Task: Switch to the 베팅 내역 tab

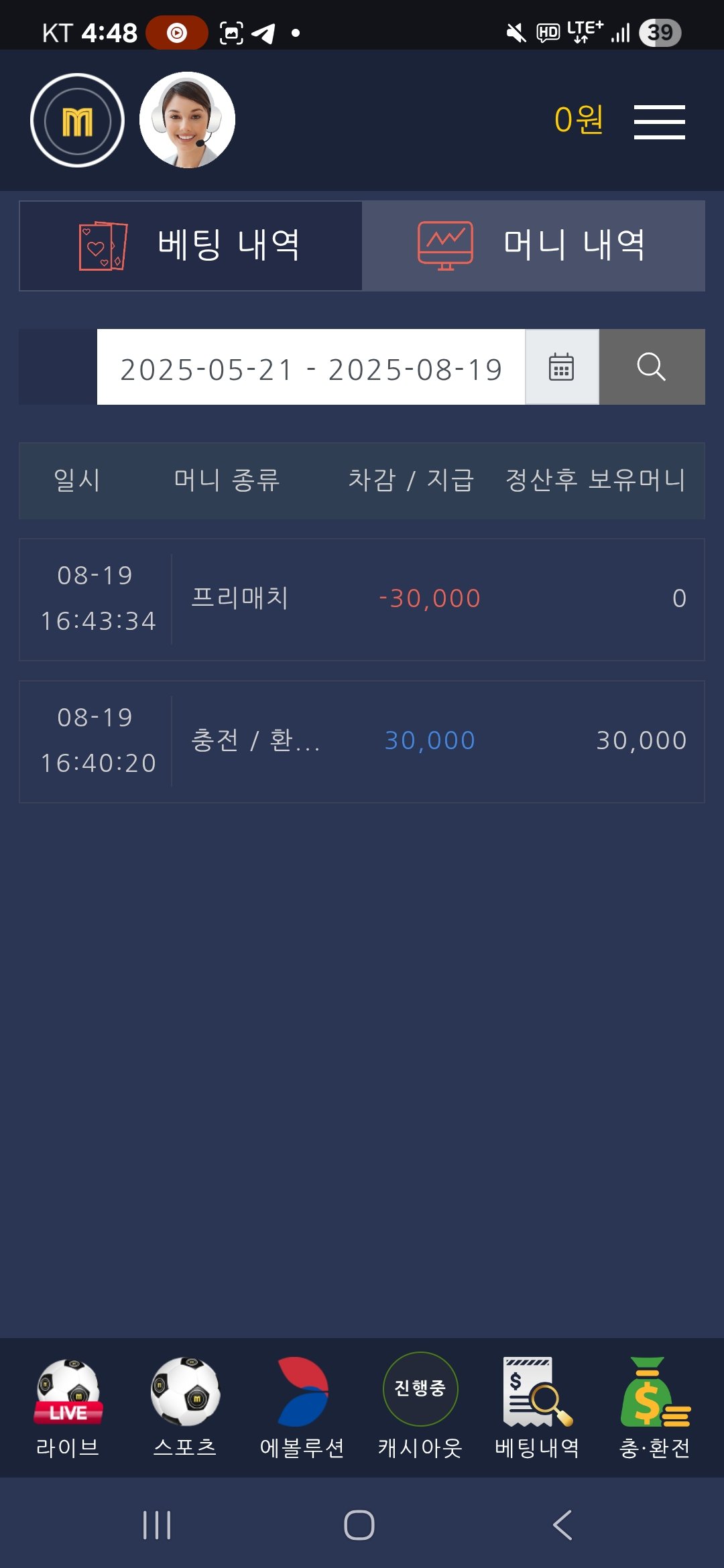Action: 191,245
